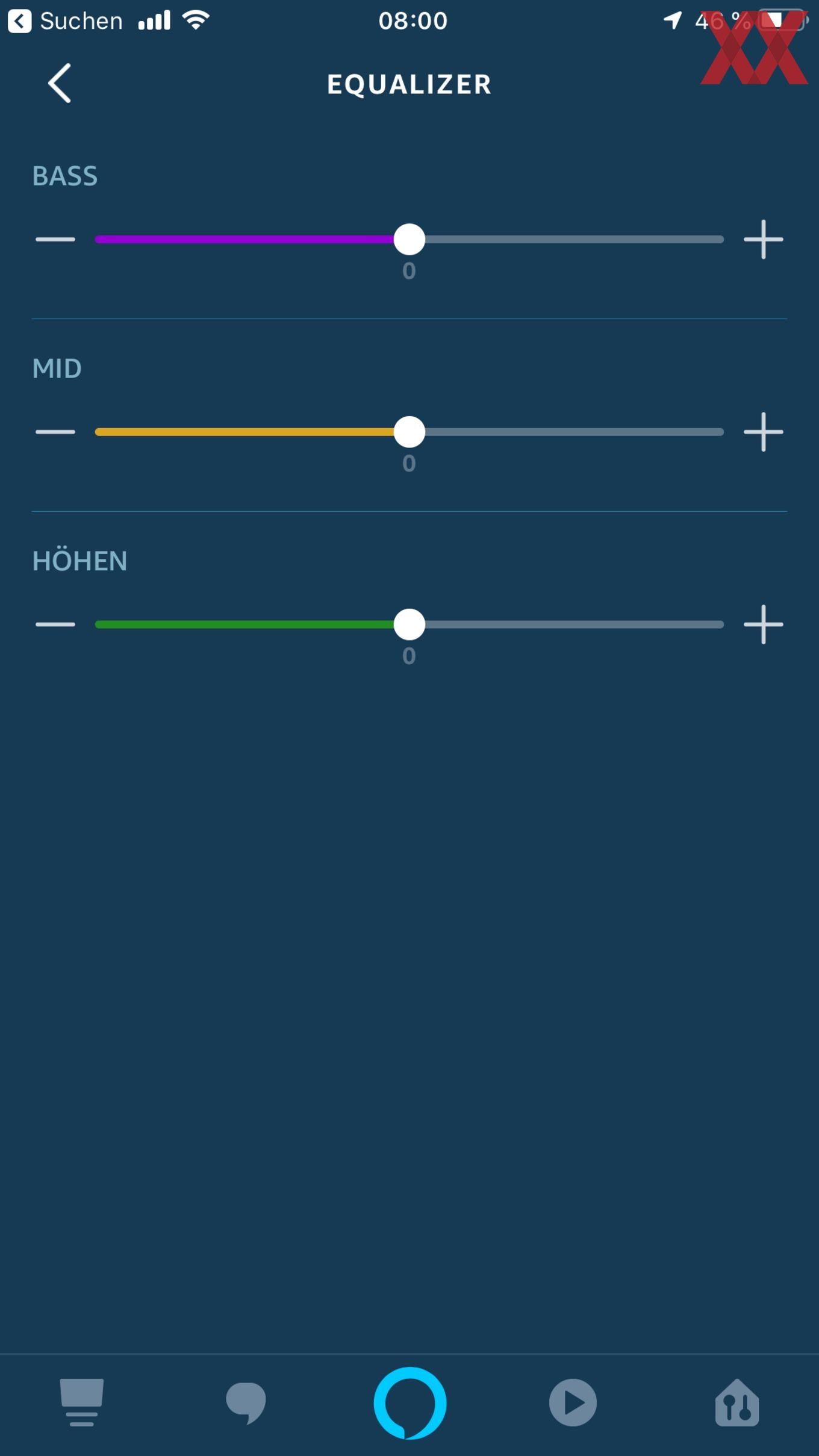Open the Home tab in bottom bar
The width and height of the screenshot is (819, 1456).
(x=82, y=1402)
